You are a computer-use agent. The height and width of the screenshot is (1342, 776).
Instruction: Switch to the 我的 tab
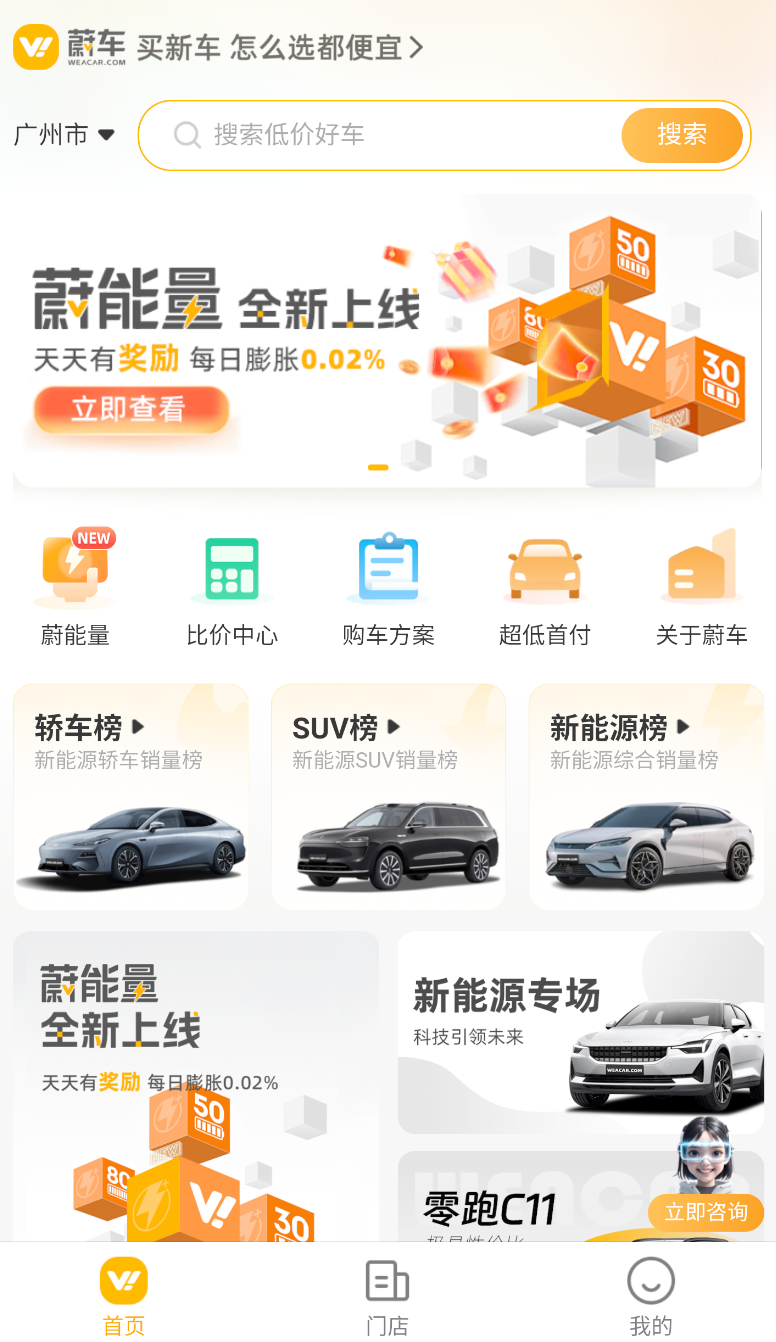click(651, 1293)
